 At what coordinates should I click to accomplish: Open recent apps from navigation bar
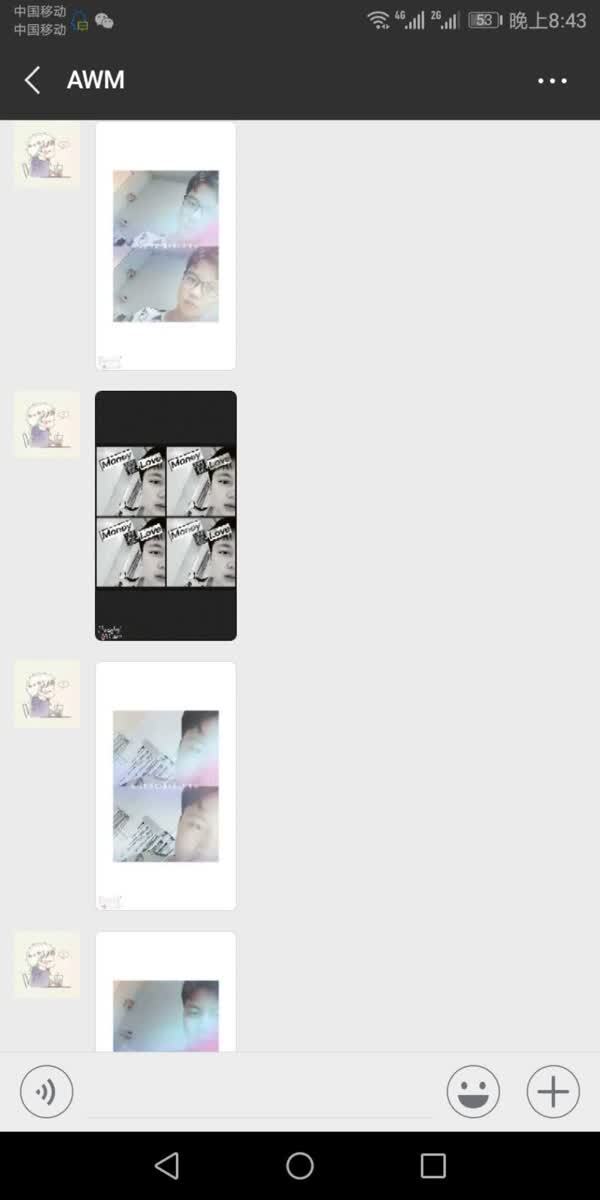[x=433, y=1166]
